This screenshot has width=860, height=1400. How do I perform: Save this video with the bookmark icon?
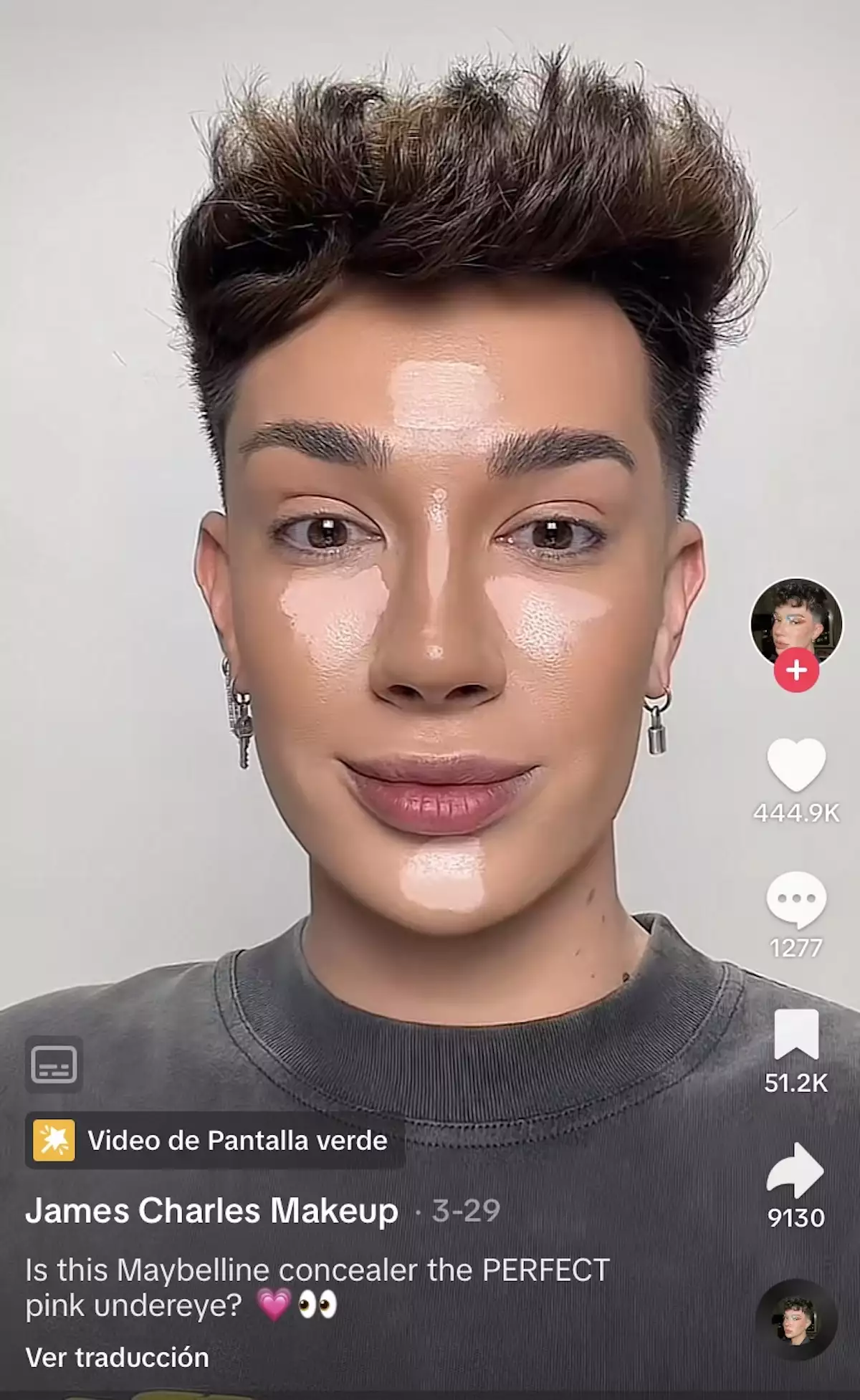tap(795, 1034)
